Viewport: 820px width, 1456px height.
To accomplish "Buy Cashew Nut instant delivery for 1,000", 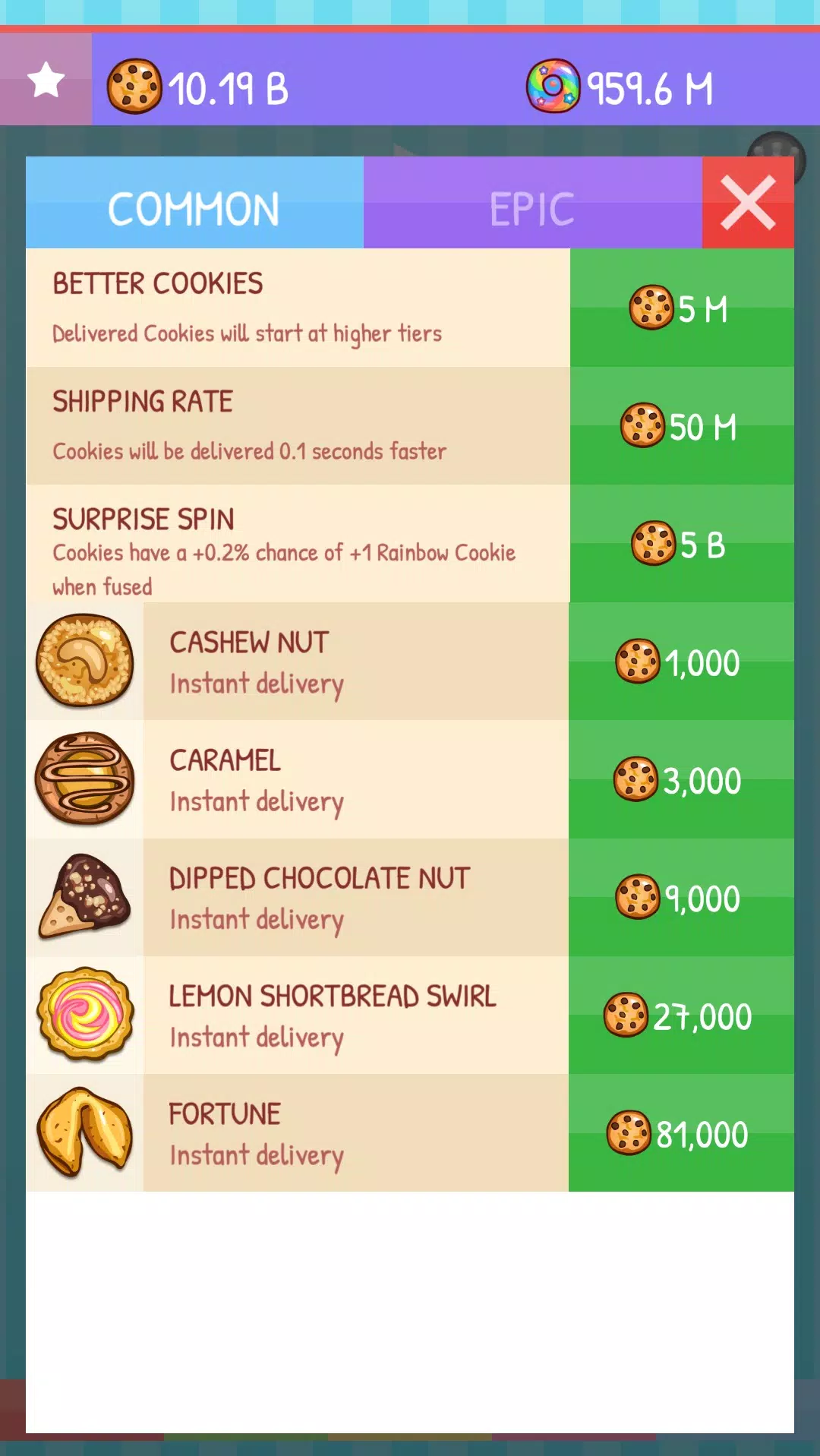I will (680, 660).
